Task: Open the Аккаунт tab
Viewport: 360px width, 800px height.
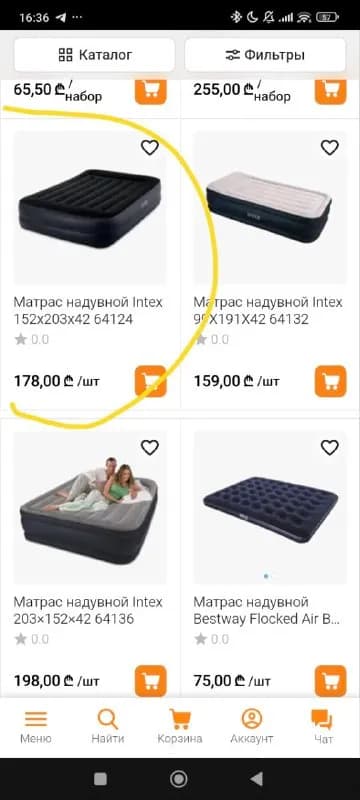Action: point(251,727)
